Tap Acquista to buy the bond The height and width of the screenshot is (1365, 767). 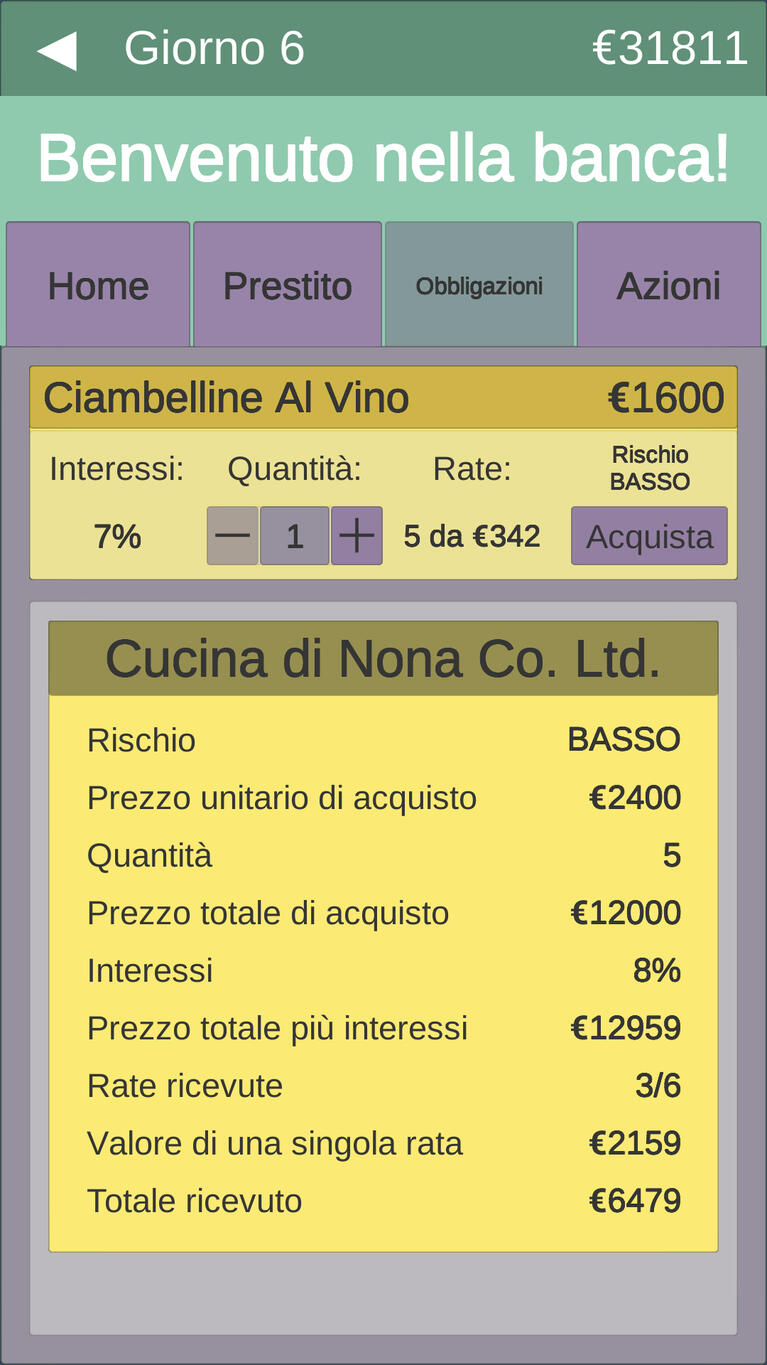[x=649, y=536]
